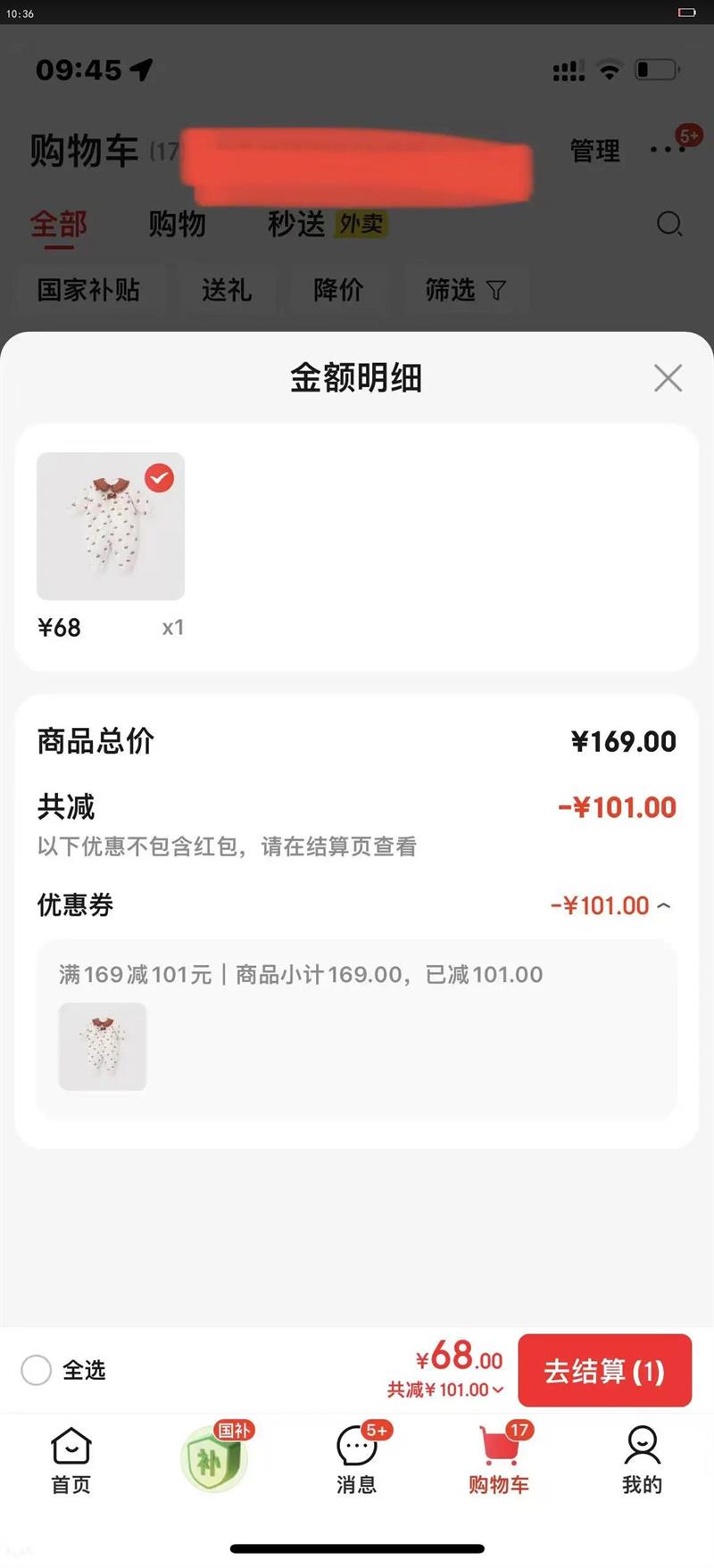Open the 我的 profile tab
Screen dimensions: 714x1568
[x=642, y=1459]
